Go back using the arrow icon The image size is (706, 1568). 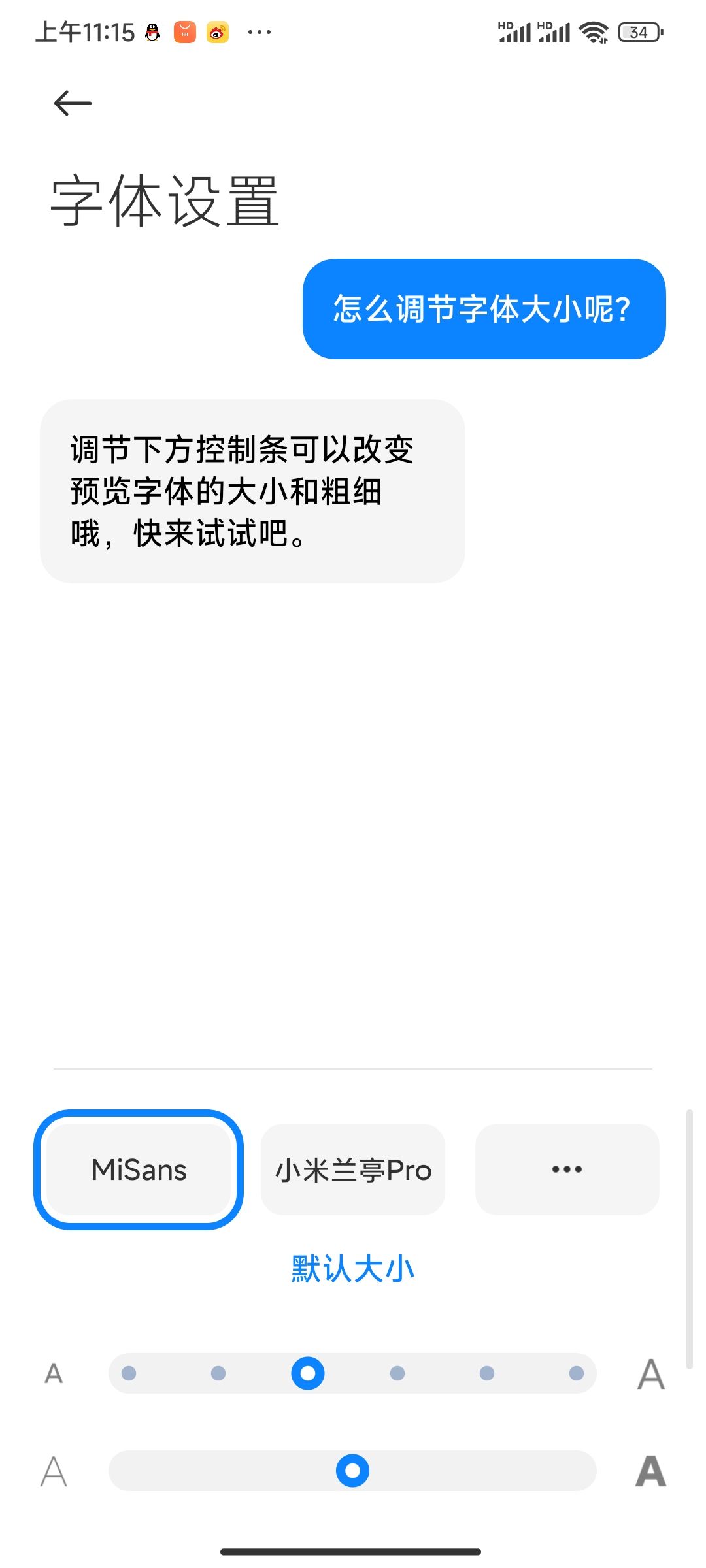[x=73, y=103]
